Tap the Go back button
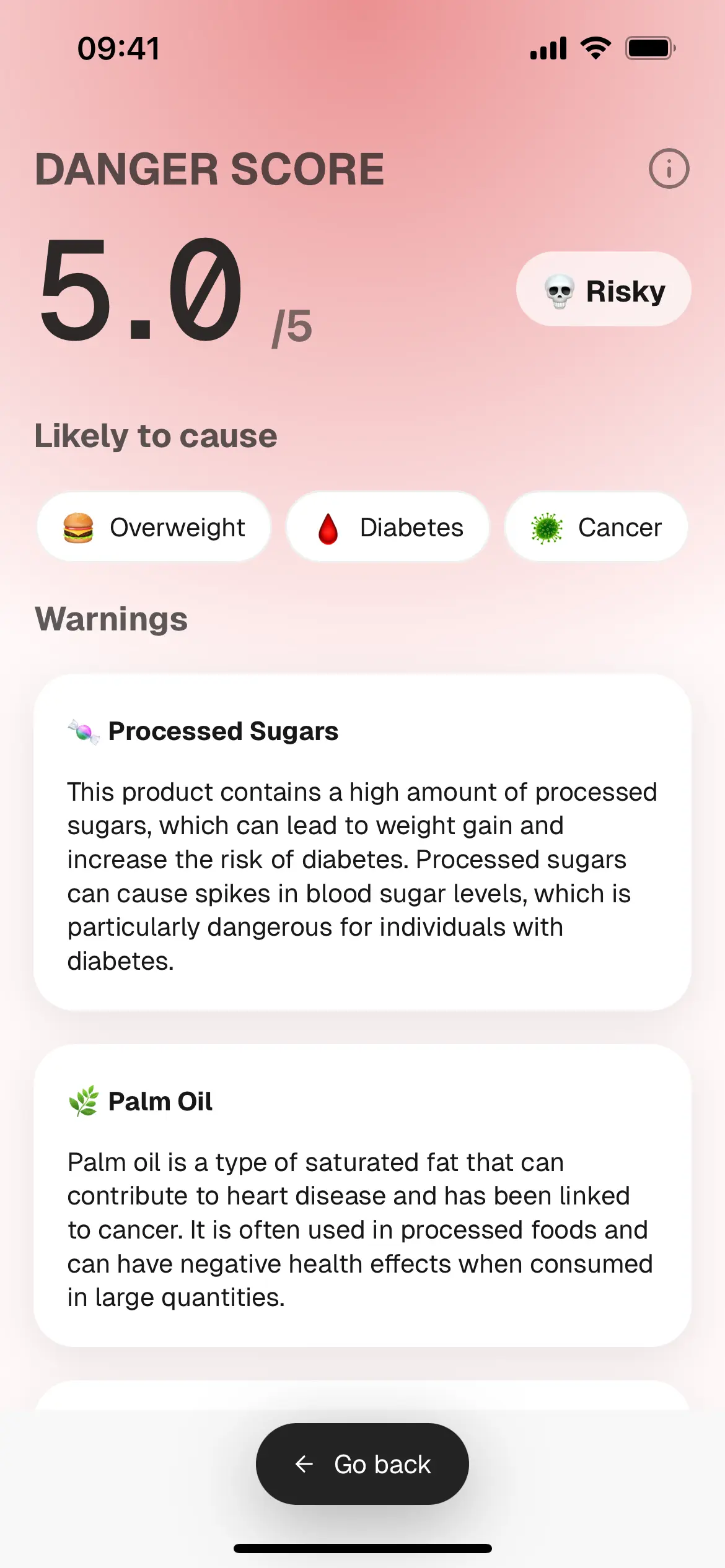The width and height of the screenshot is (725, 1568). pos(362,1464)
